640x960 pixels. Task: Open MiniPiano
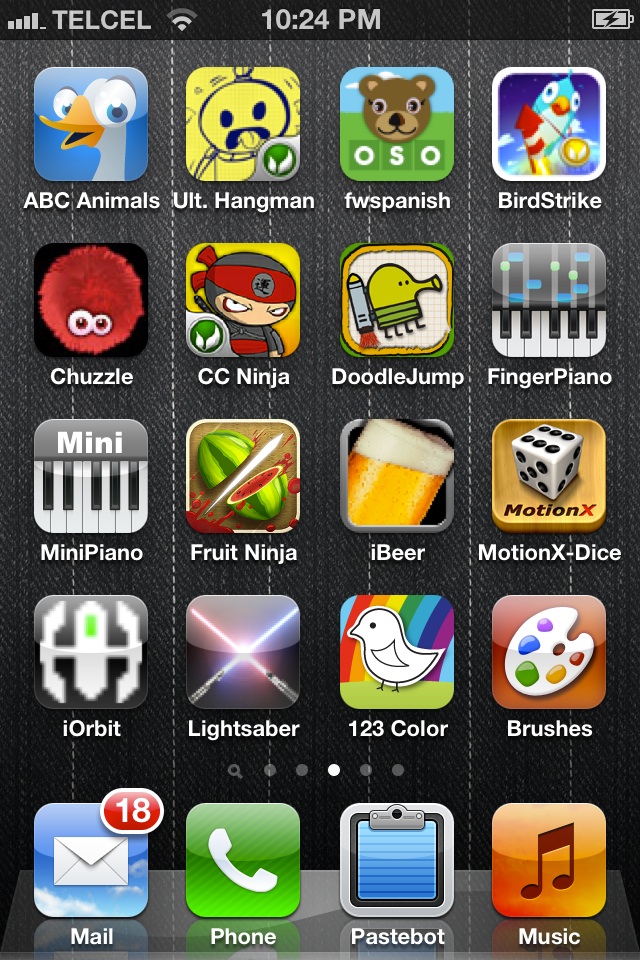pos(91,476)
